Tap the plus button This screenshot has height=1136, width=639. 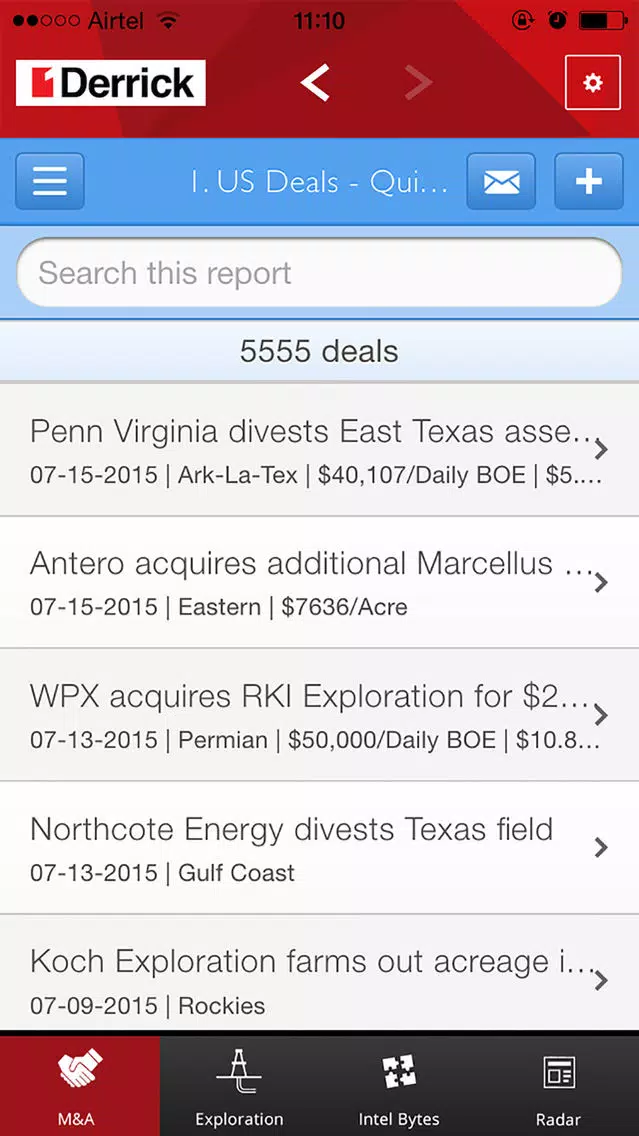[x=588, y=181]
